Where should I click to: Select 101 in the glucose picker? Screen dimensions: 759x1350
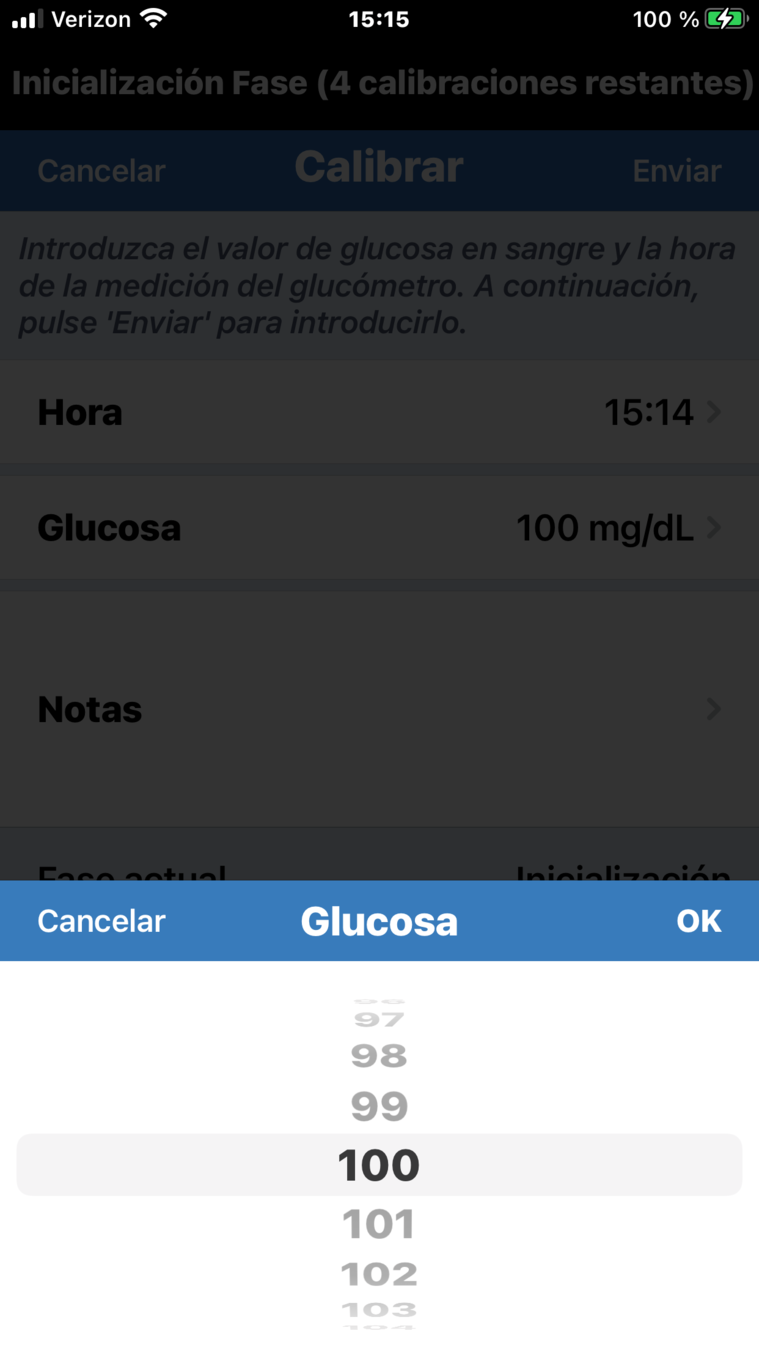click(x=379, y=1224)
